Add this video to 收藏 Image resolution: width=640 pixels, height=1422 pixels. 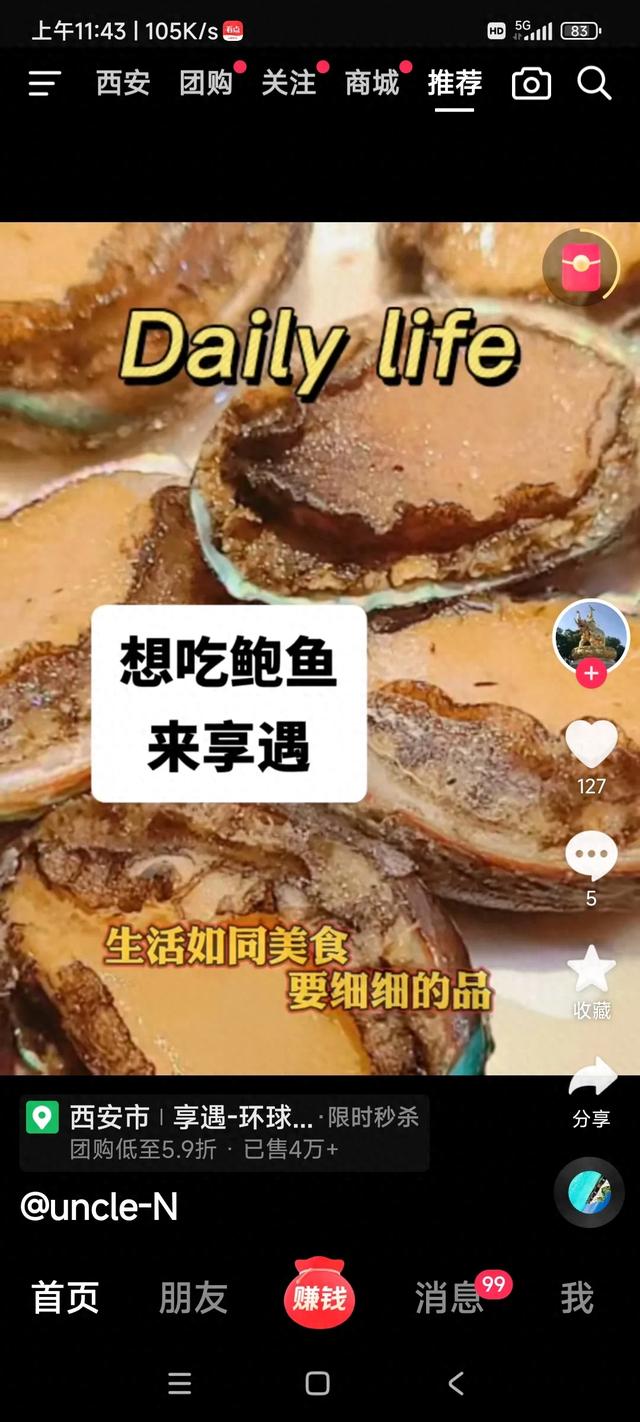[x=591, y=970]
